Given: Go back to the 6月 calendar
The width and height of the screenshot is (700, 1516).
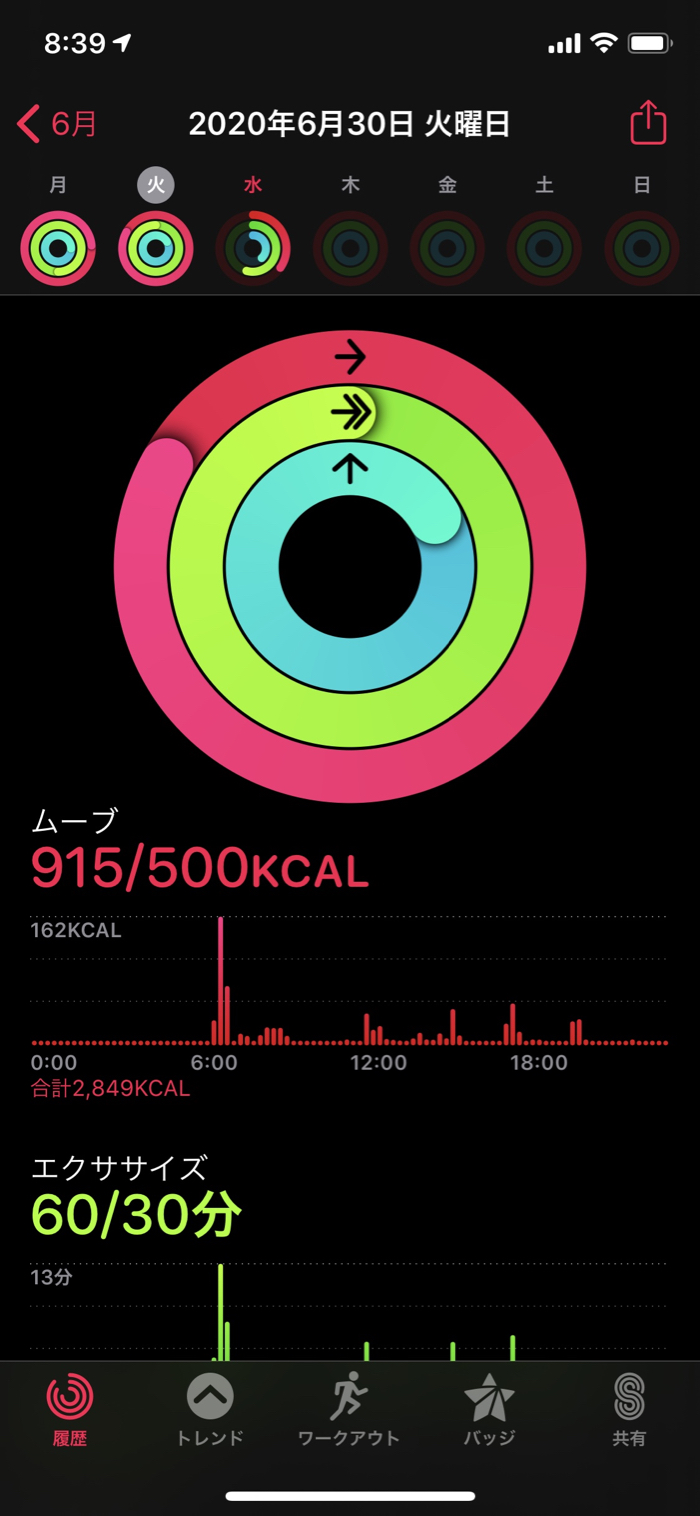Looking at the screenshot, I should click(x=57, y=124).
